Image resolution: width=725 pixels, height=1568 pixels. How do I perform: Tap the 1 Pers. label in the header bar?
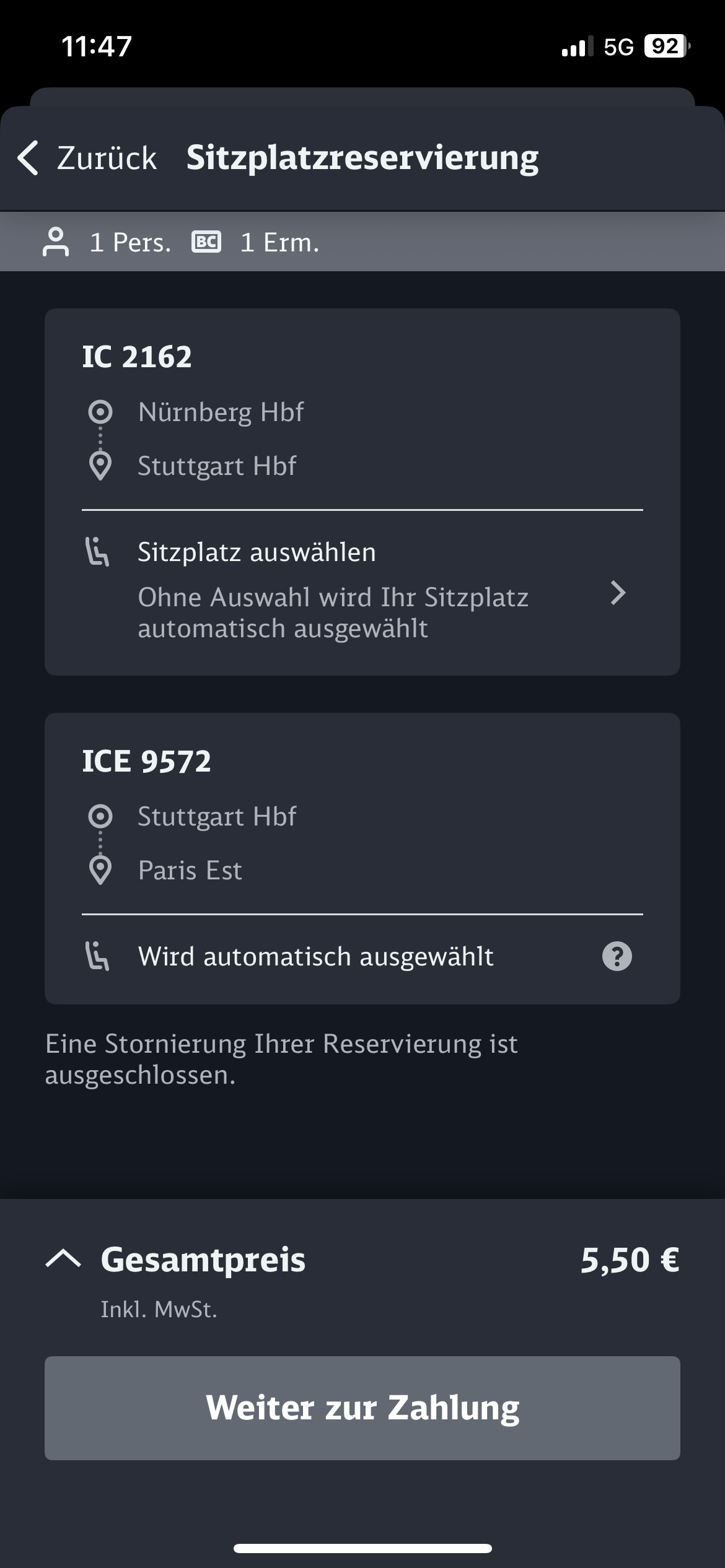(x=129, y=242)
